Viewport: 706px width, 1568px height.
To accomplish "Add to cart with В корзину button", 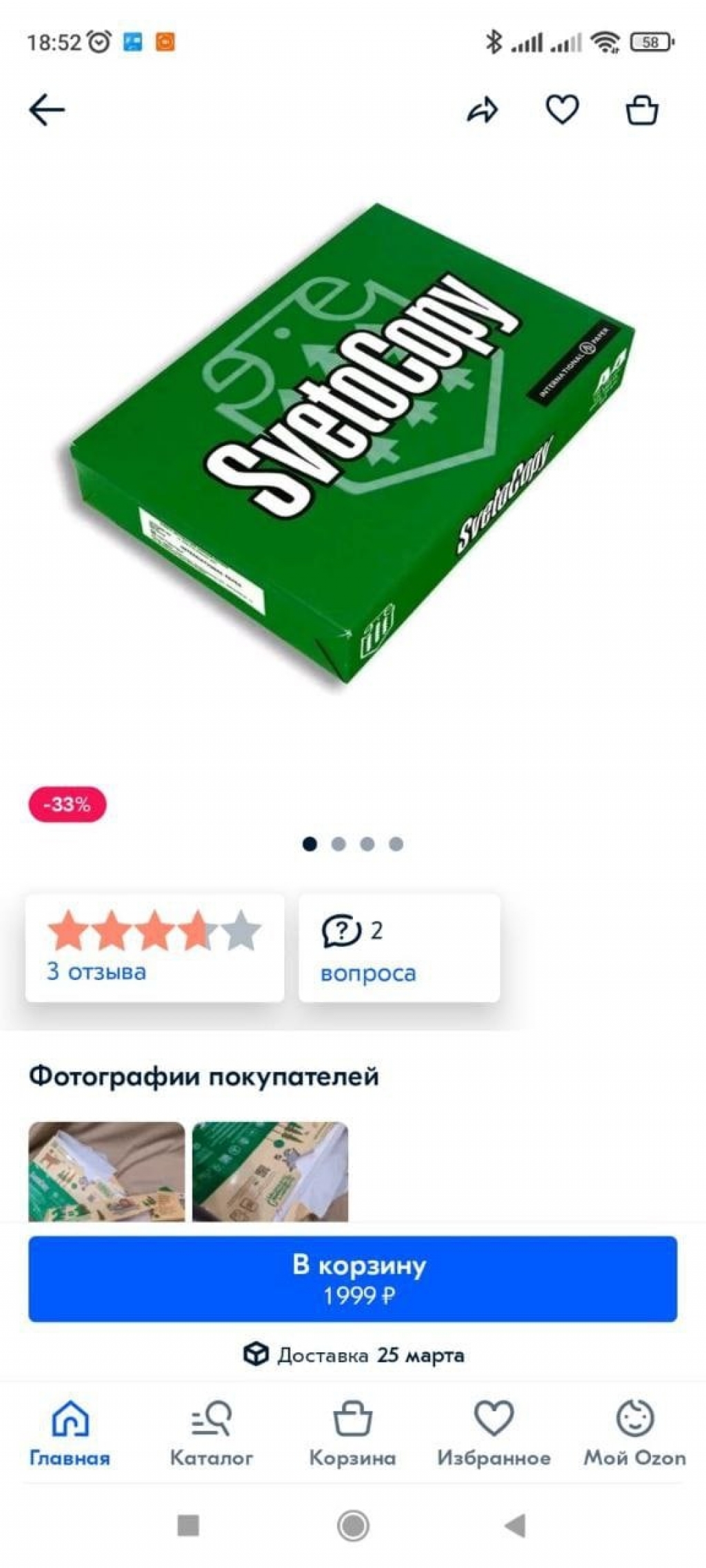I will [x=352, y=1279].
